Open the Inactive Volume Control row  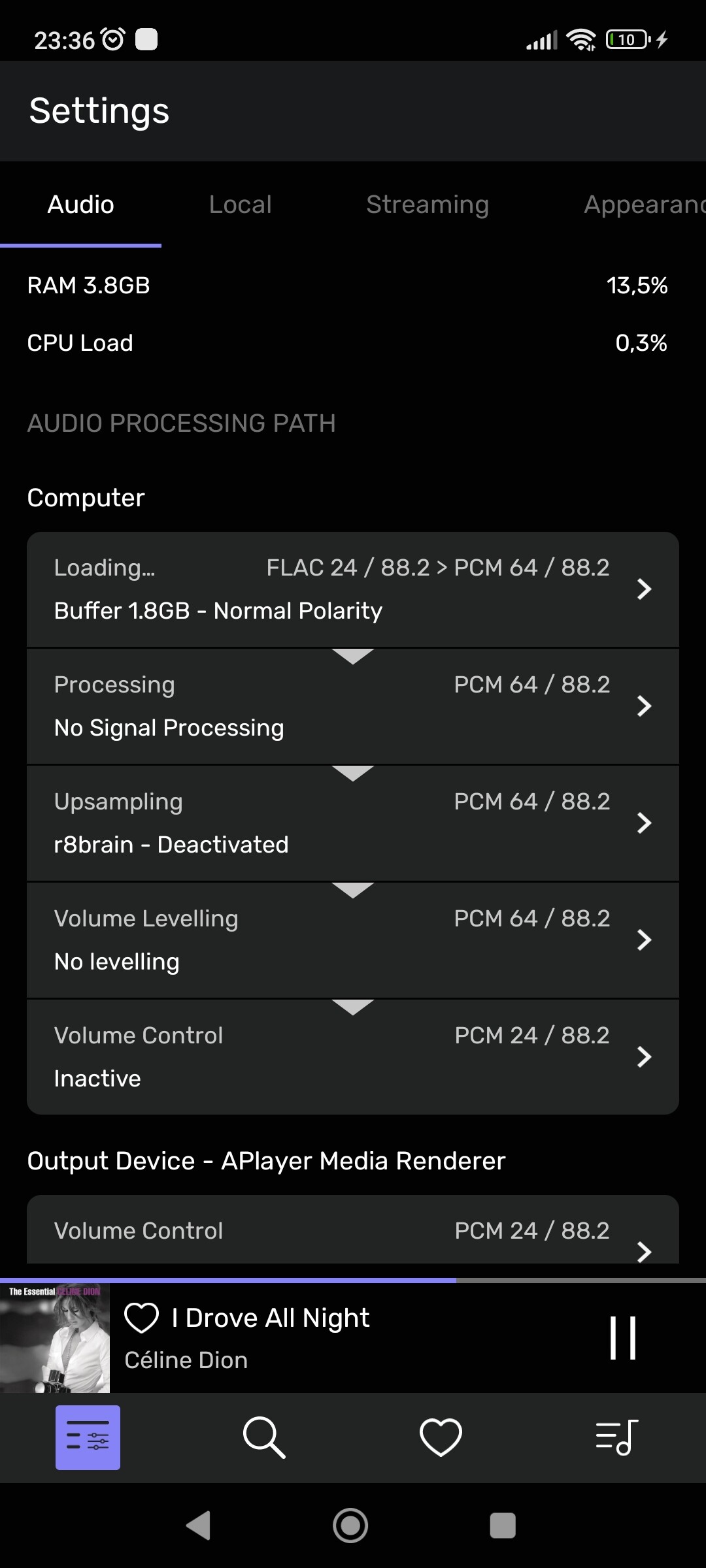(x=353, y=1057)
